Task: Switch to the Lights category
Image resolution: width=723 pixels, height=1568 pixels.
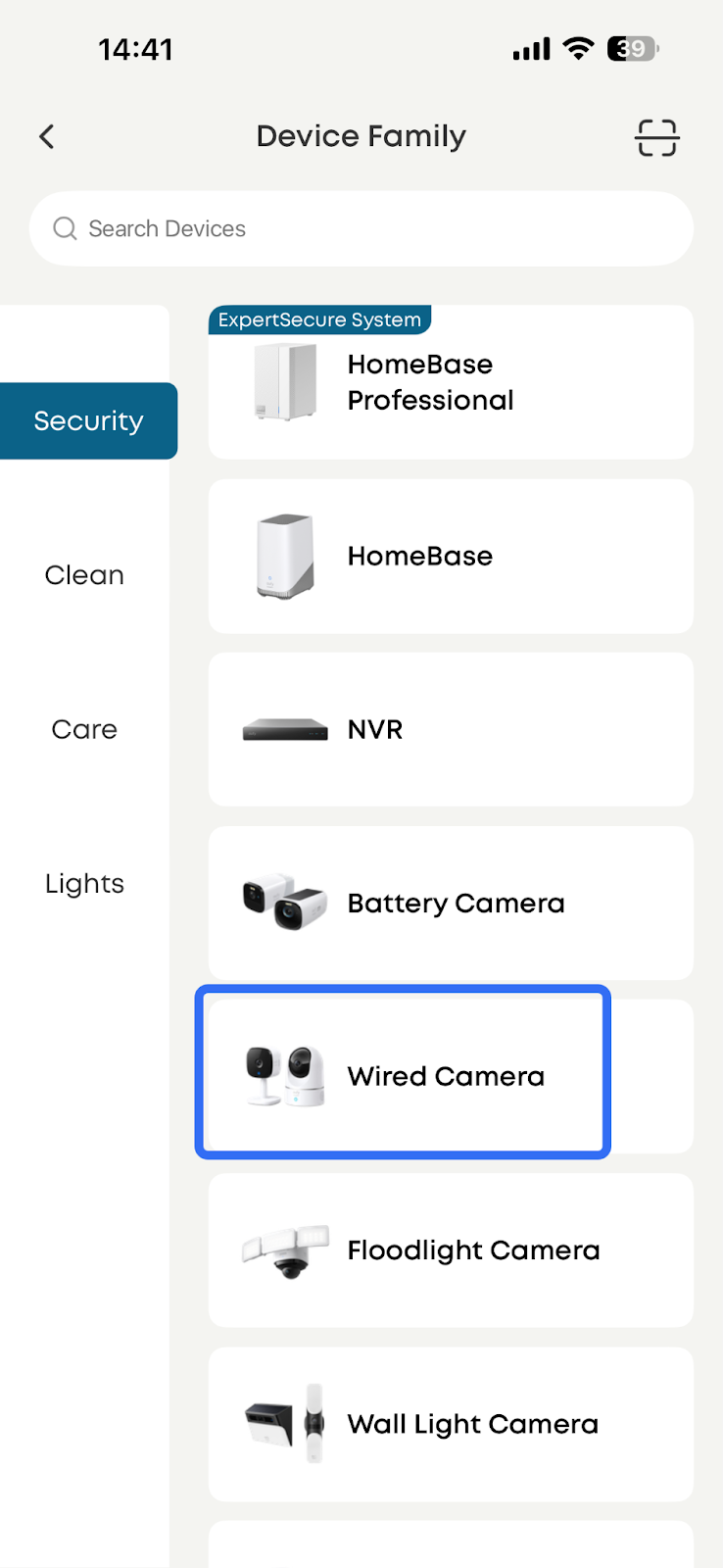Action: (x=84, y=883)
